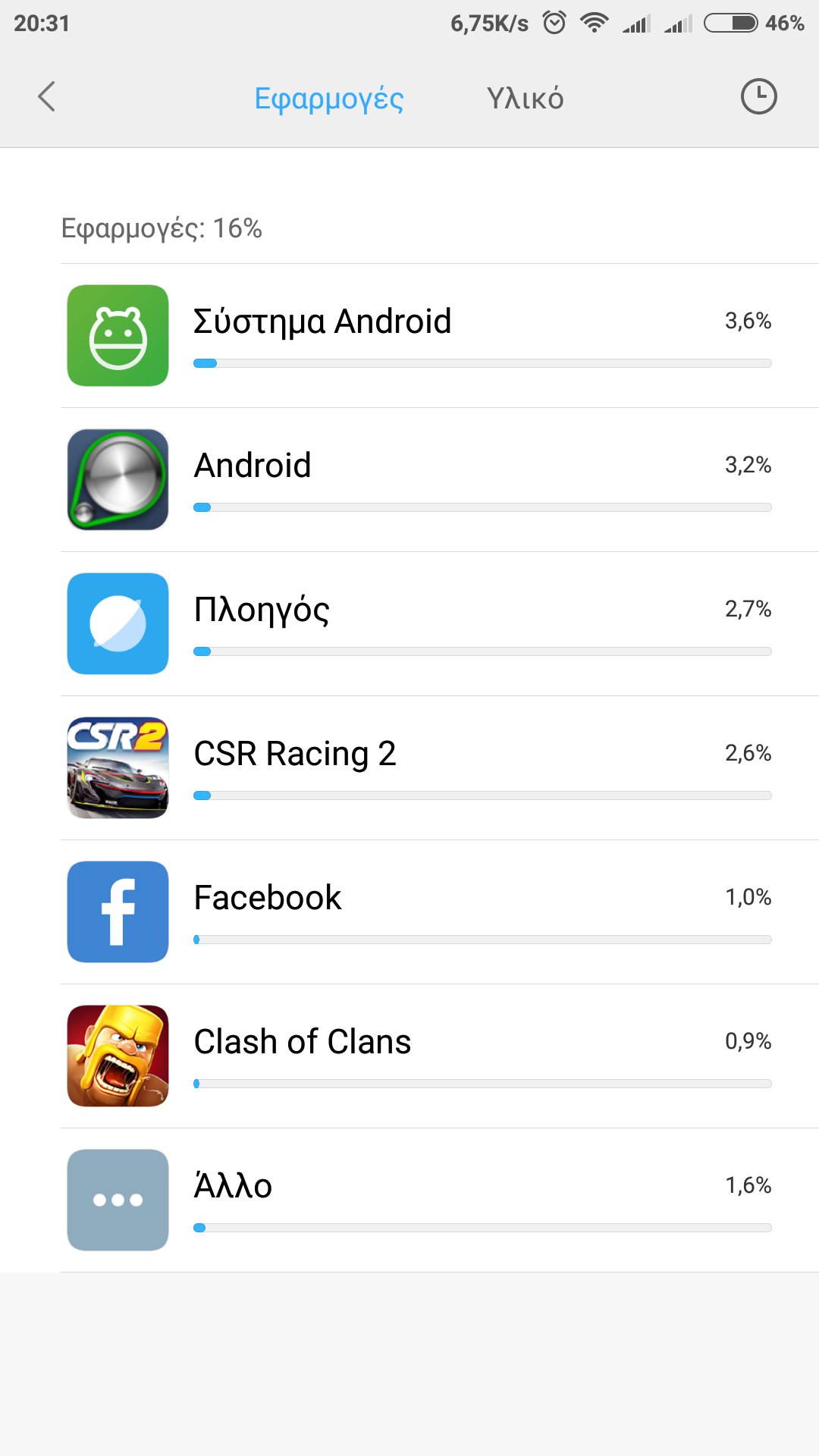Select the Εφαρμογές tab
Viewport: 819px width, 1456px height.
(329, 99)
